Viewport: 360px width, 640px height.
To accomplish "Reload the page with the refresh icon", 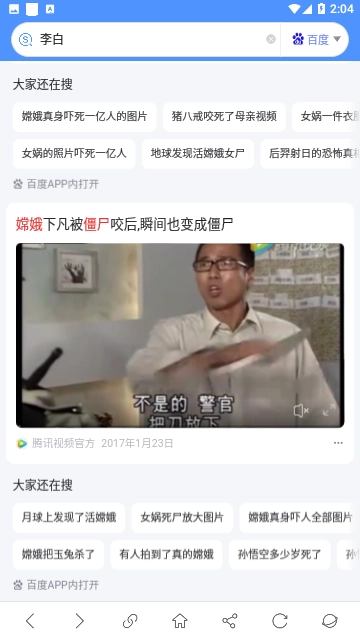I will pyautogui.click(x=280, y=621).
